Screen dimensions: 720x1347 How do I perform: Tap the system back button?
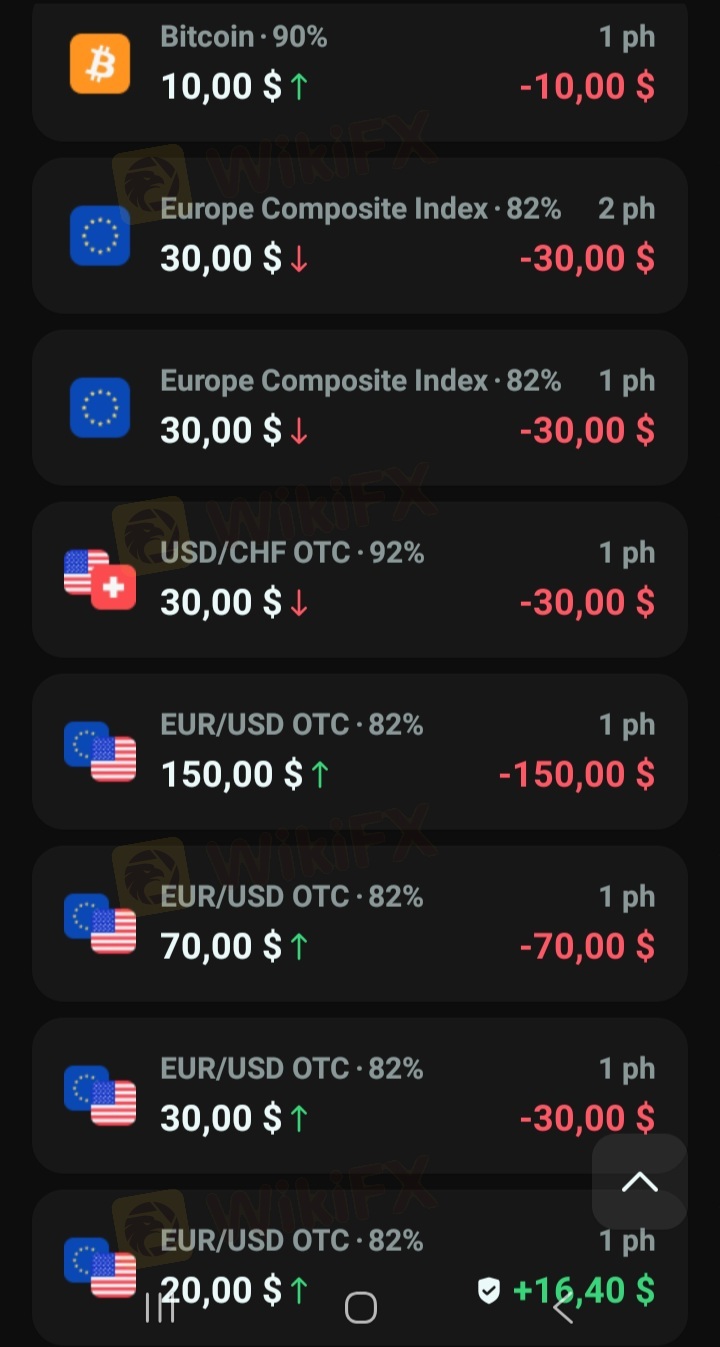click(563, 1307)
